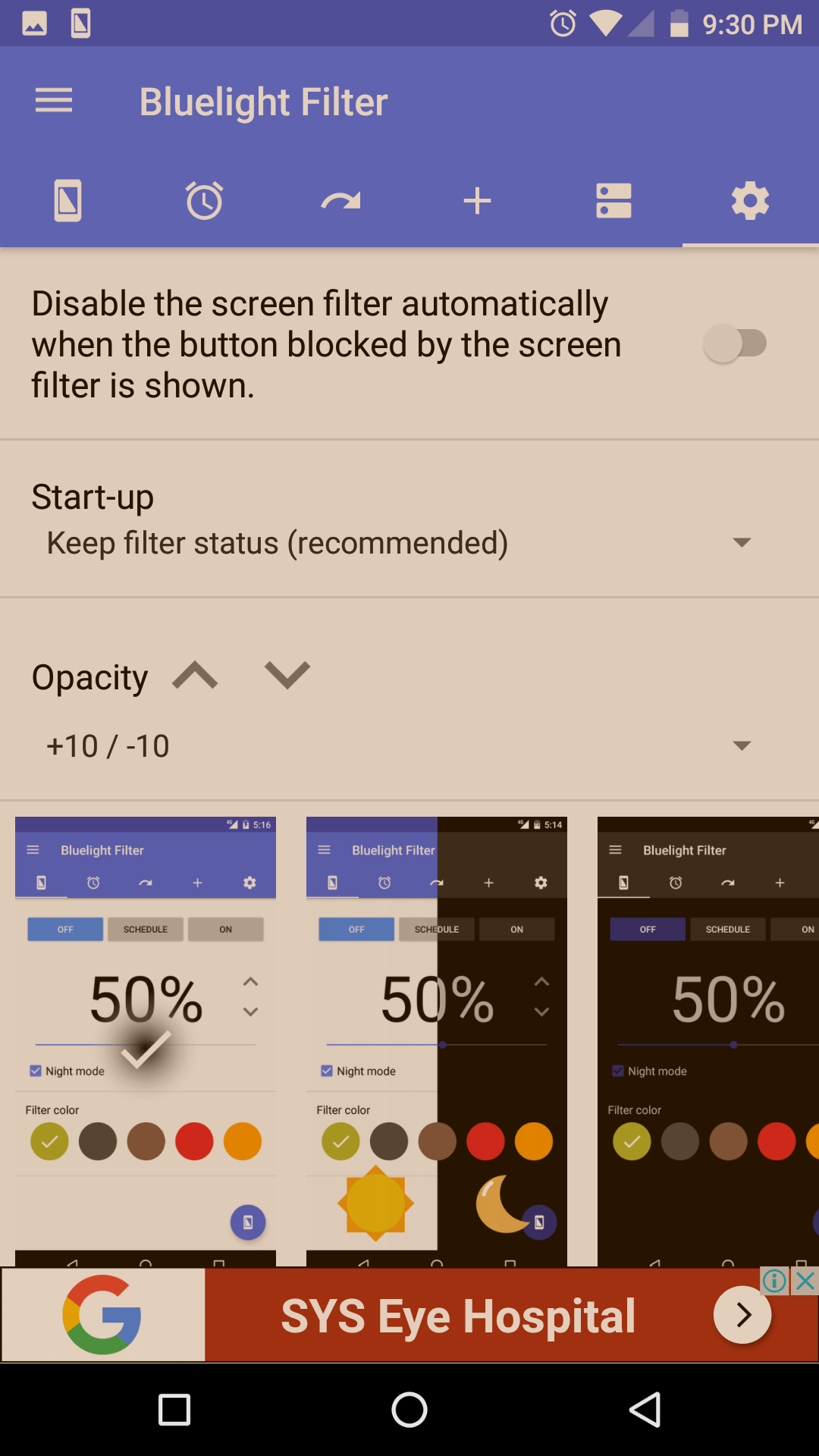
Task: Select the first light theme preview
Action: coord(146,1041)
